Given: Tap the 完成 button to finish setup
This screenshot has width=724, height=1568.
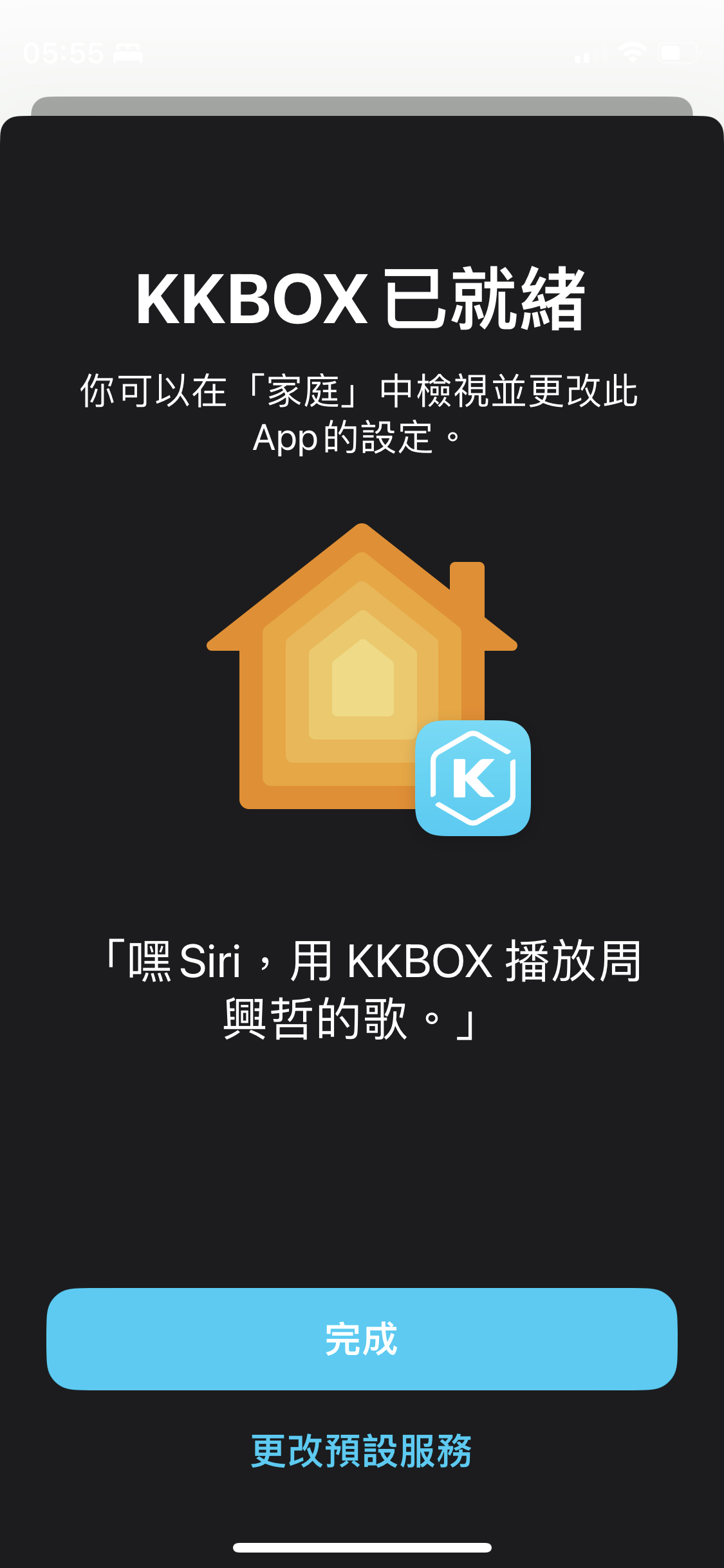Looking at the screenshot, I should [362, 1339].
